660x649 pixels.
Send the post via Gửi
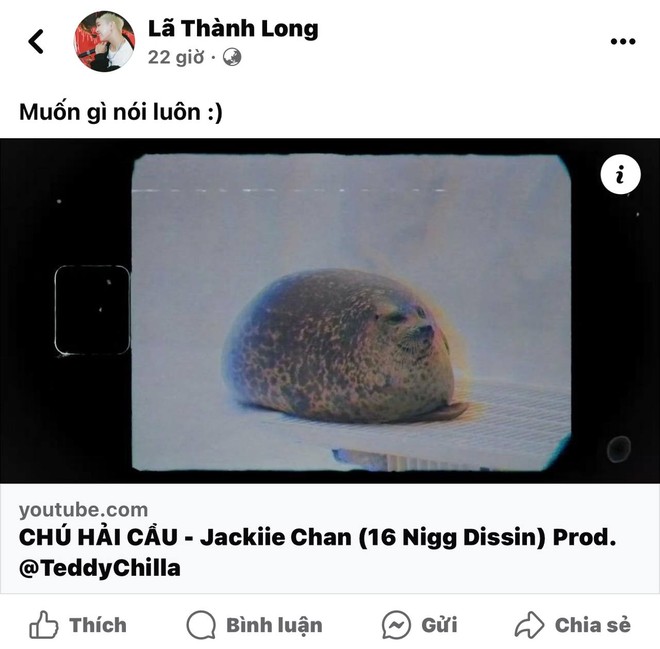click(419, 625)
